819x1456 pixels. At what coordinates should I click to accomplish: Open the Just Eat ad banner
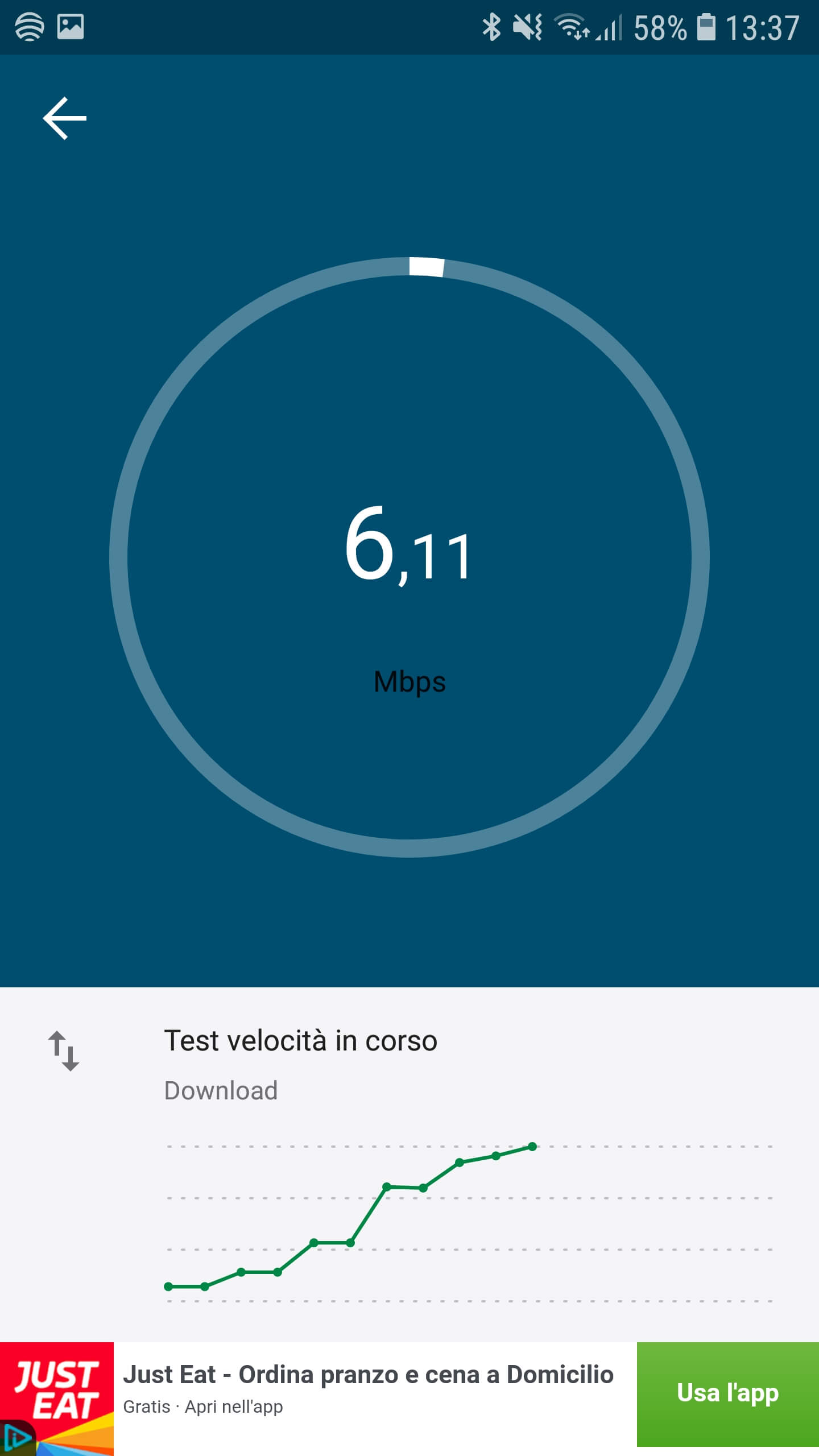(369, 1389)
